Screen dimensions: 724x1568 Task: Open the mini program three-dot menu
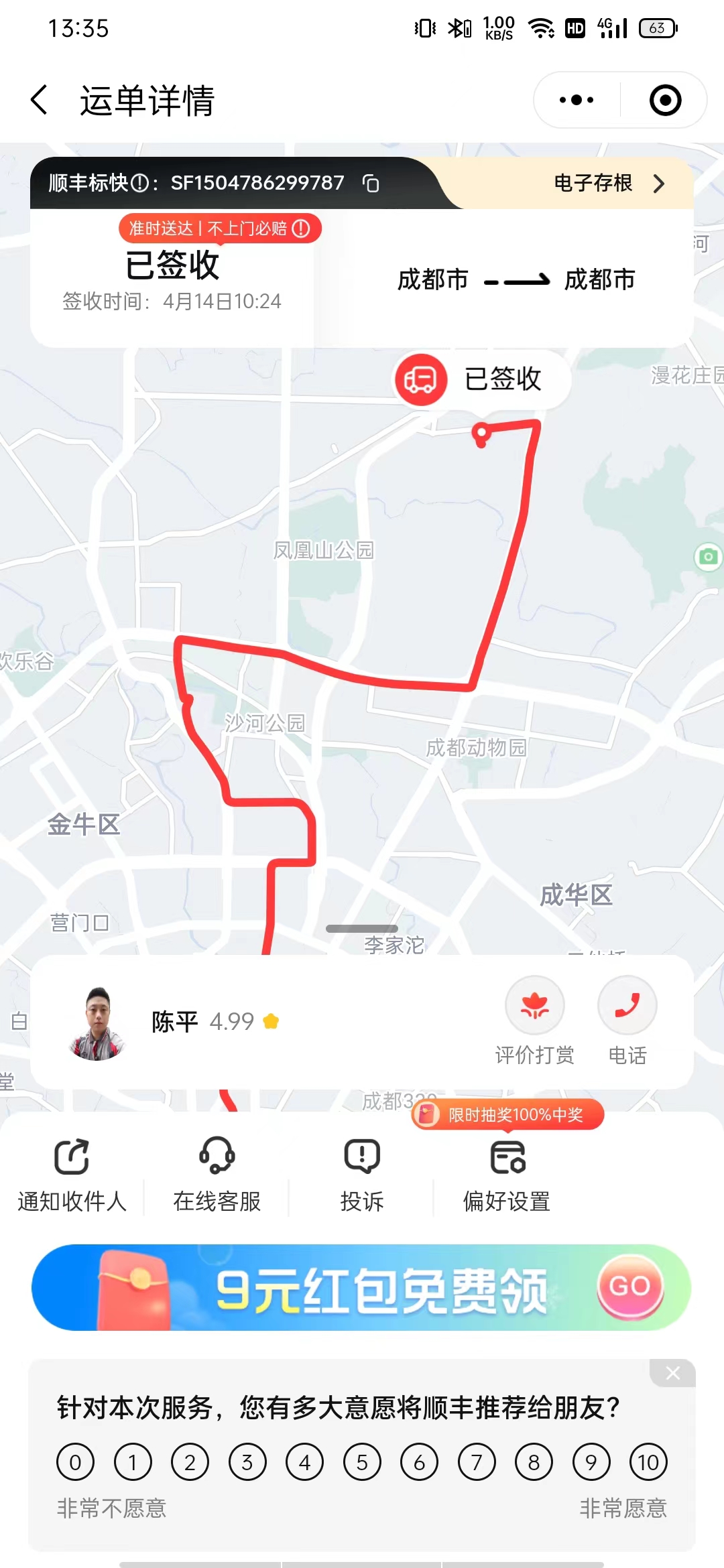pyautogui.click(x=577, y=101)
